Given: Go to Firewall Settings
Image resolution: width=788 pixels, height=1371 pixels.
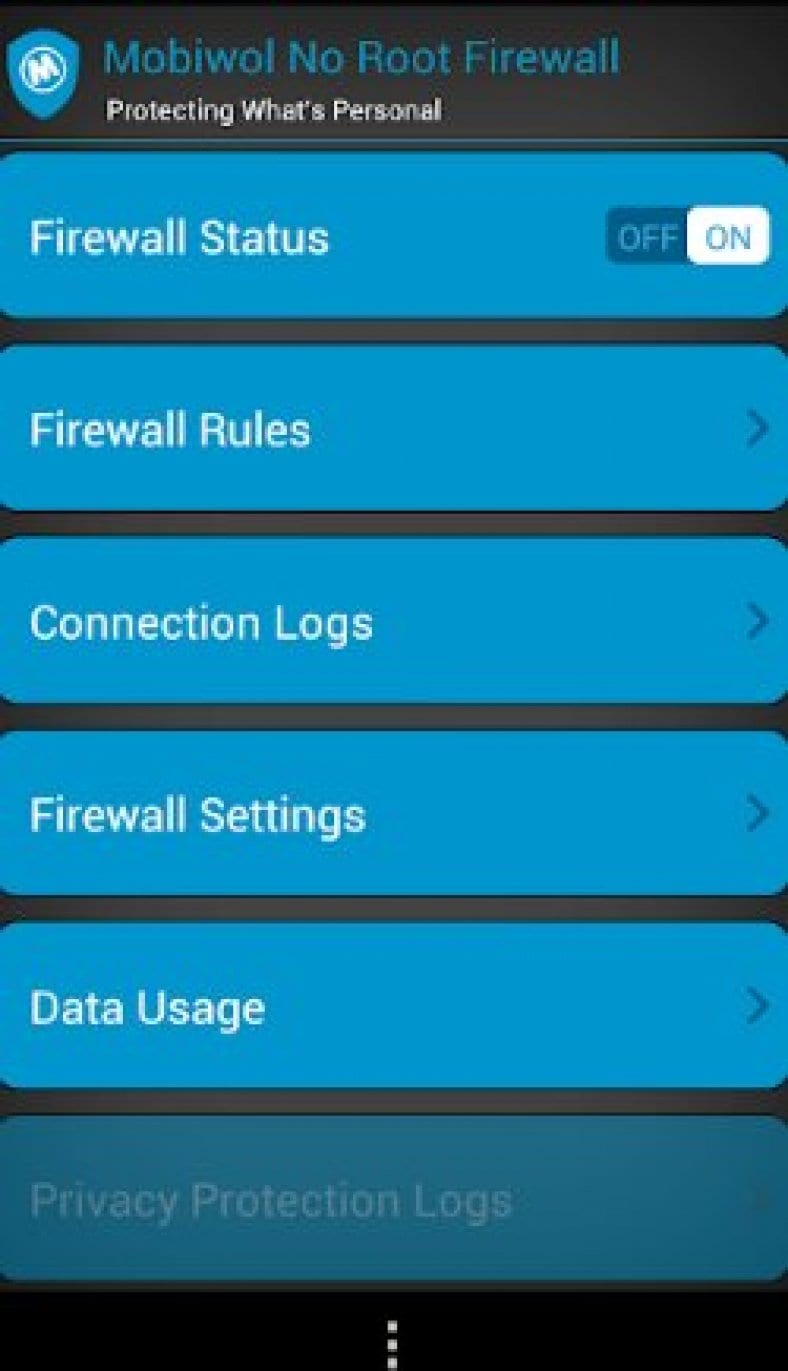Looking at the screenshot, I should [x=394, y=814].
